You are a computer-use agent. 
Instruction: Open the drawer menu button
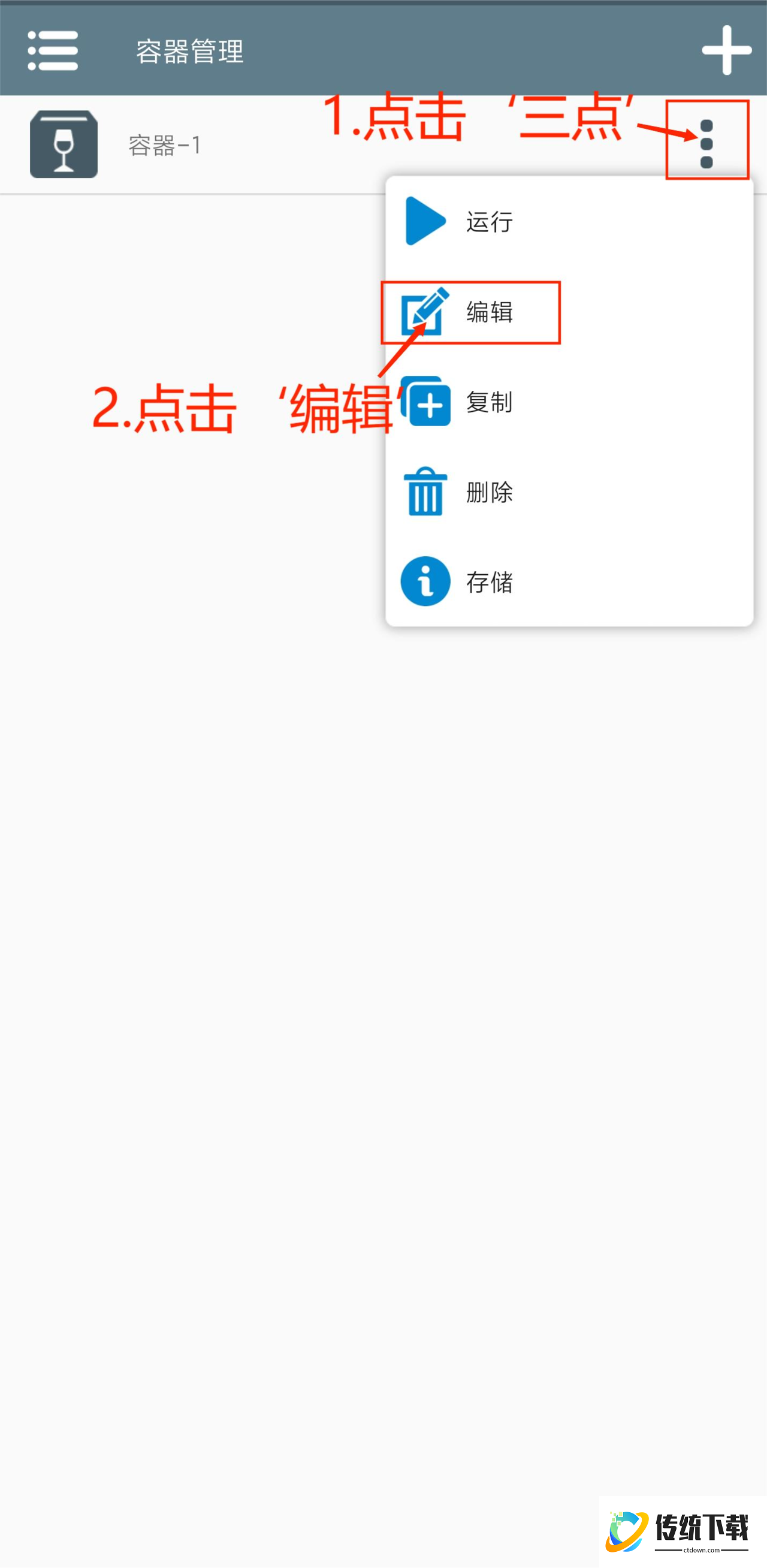pyautogui.click(x=53, y=50)
